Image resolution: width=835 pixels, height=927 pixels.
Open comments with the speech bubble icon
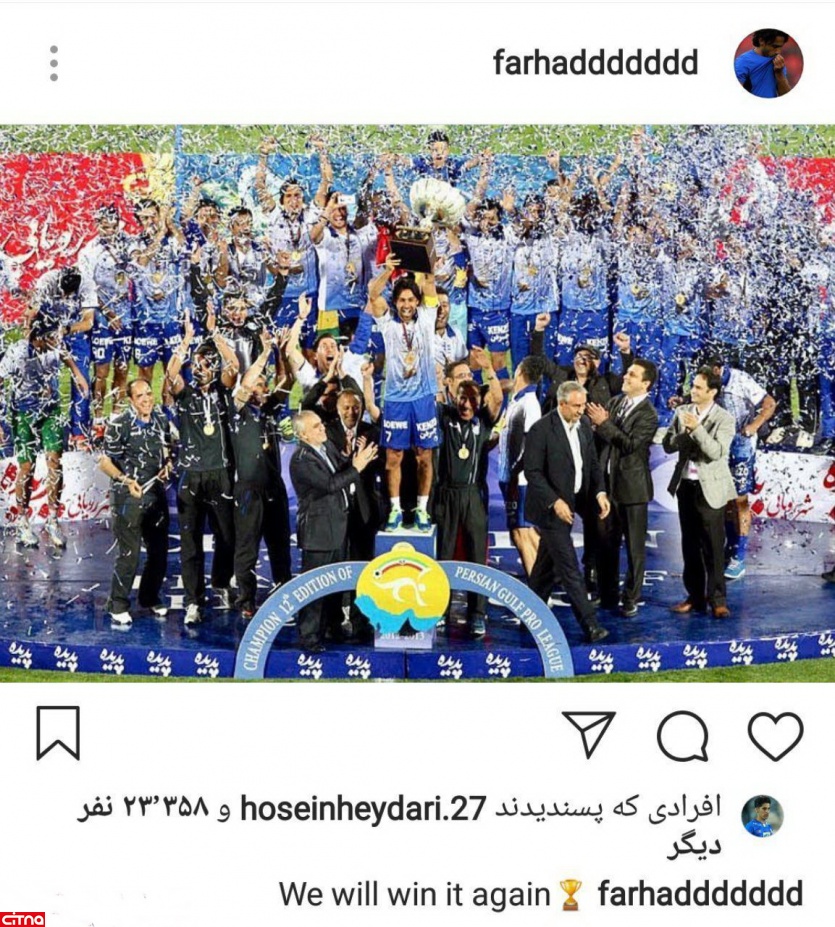[682, 736]
